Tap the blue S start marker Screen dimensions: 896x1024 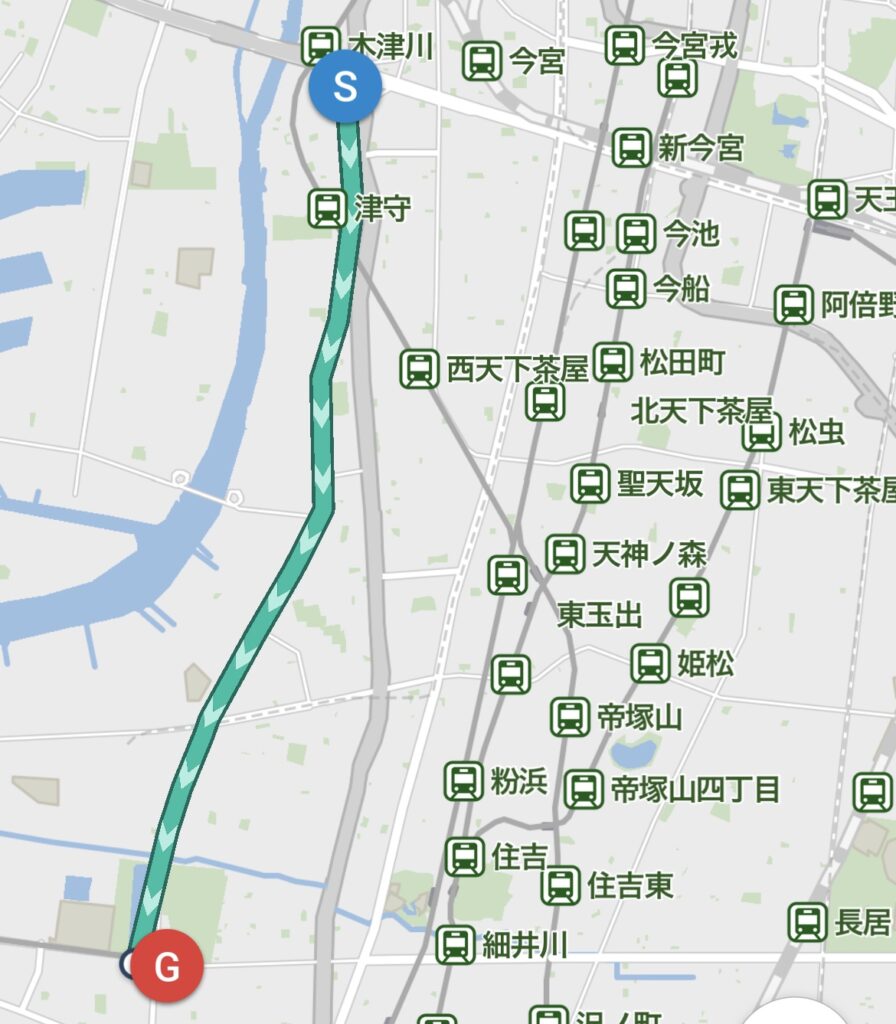(344, 87)
